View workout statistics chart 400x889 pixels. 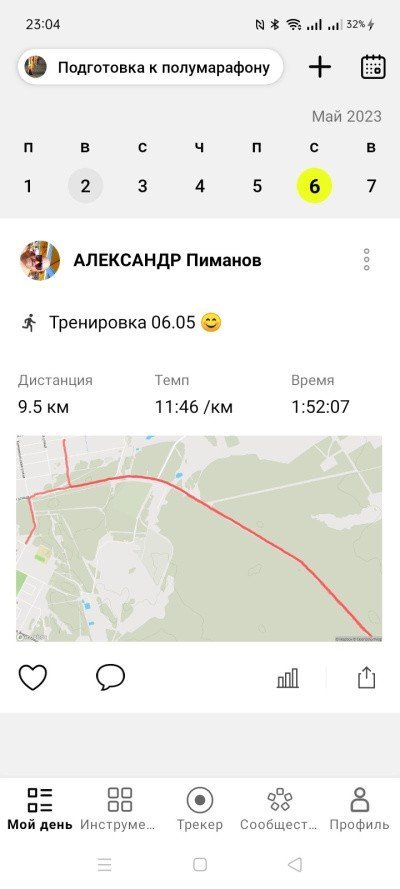[288, 678]
